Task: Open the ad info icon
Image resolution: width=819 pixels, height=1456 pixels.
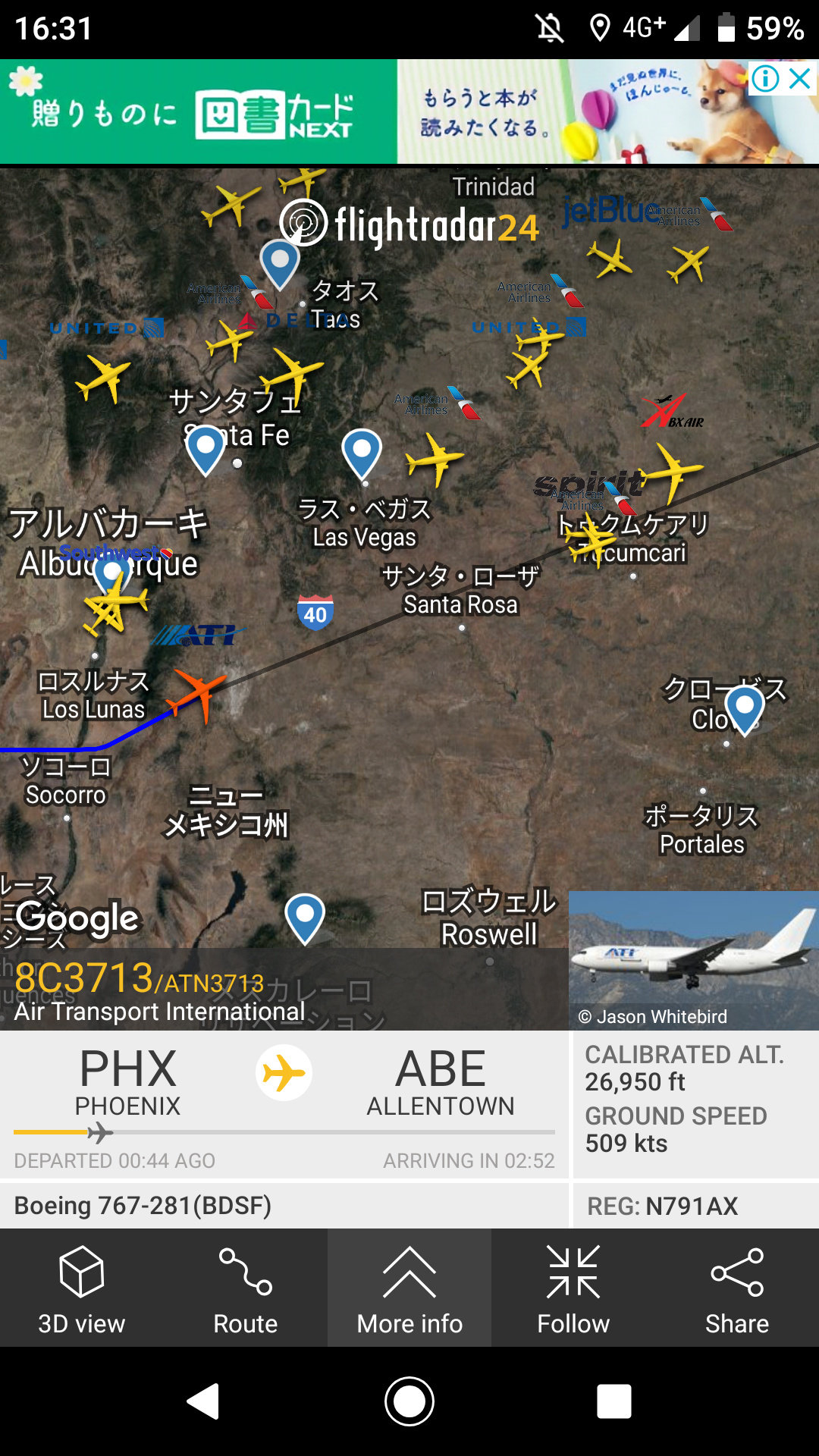Action: click(x=765, y=78)
